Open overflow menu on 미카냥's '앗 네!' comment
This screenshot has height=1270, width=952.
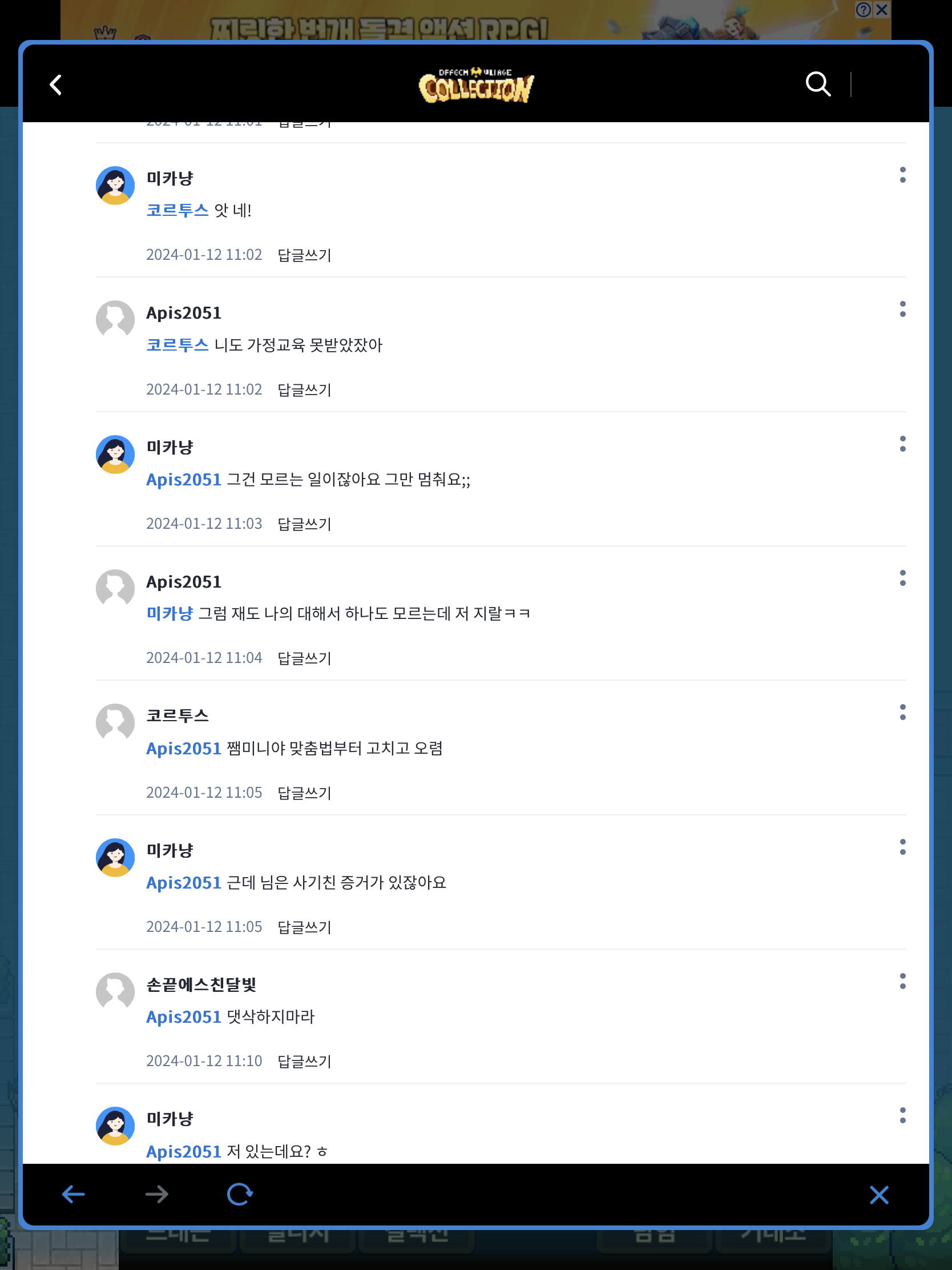tap(902, 175)
